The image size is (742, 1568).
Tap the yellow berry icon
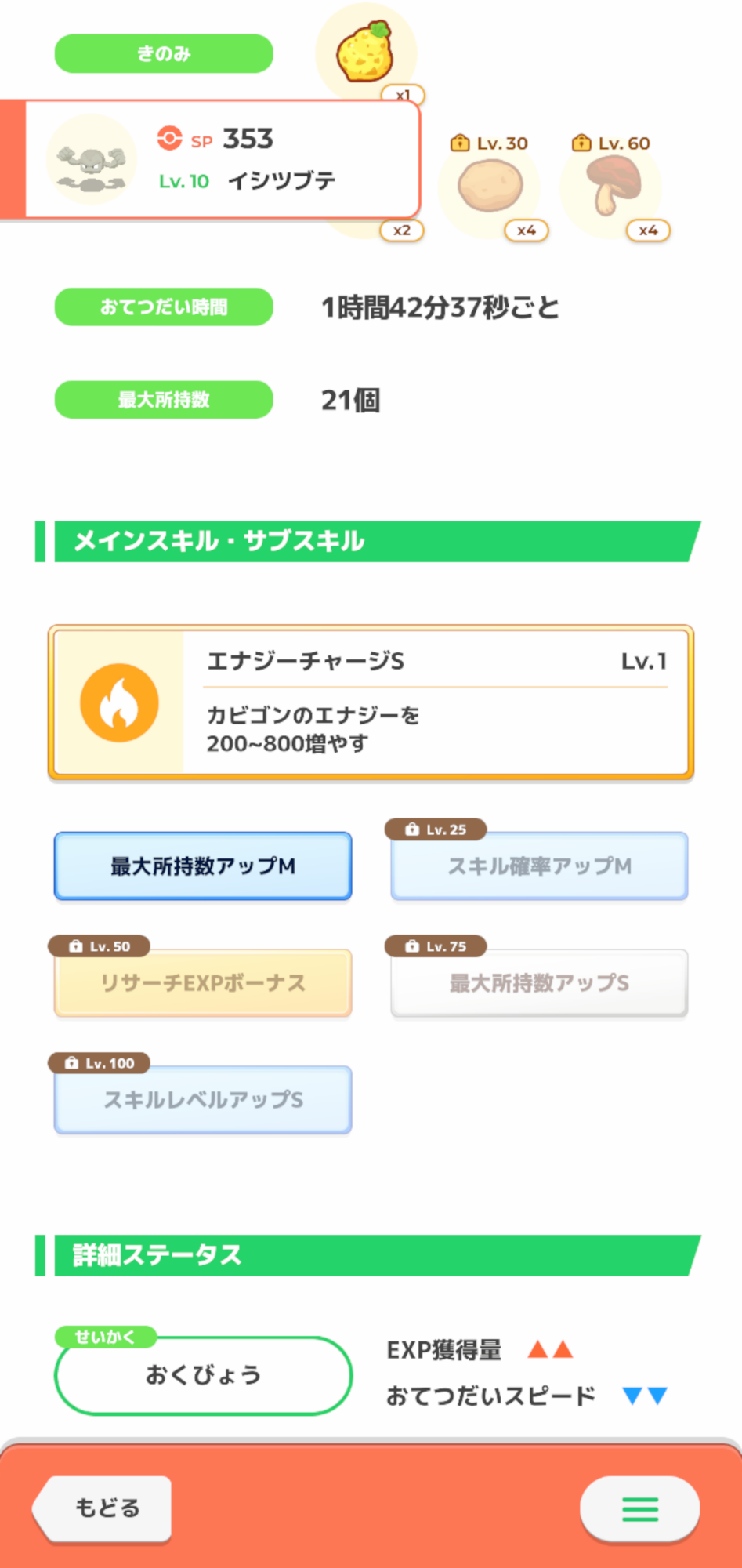365,53
